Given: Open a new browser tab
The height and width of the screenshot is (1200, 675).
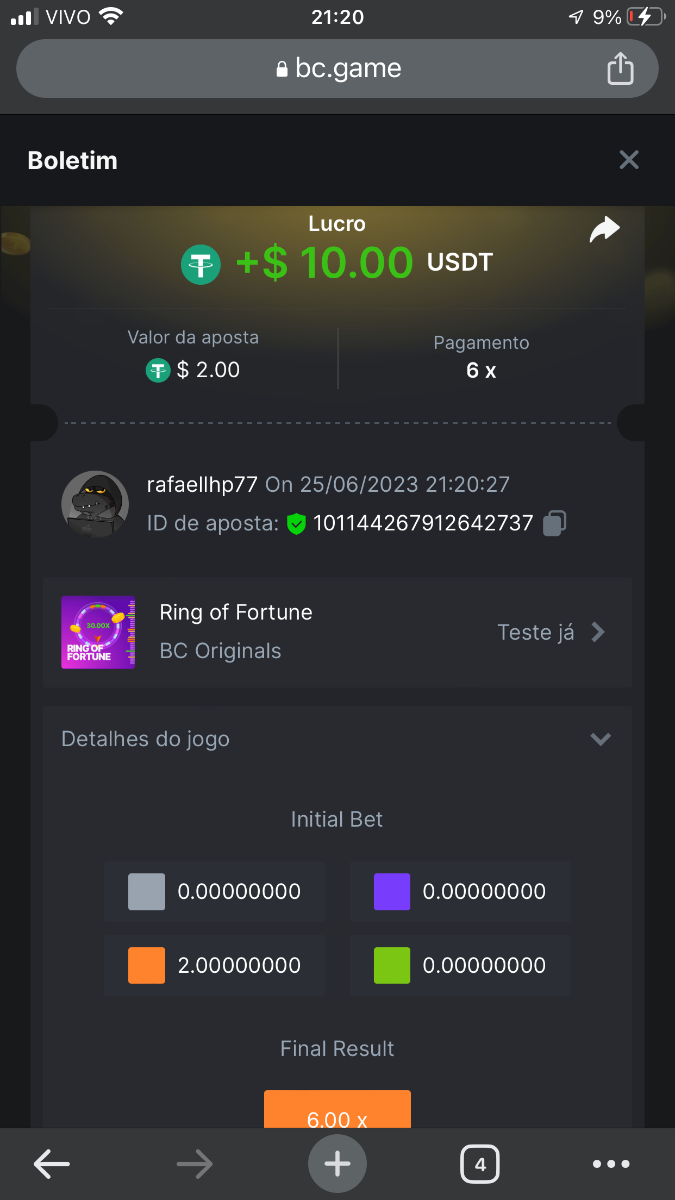Looking at the screenshot, I should coord(337,1163).
